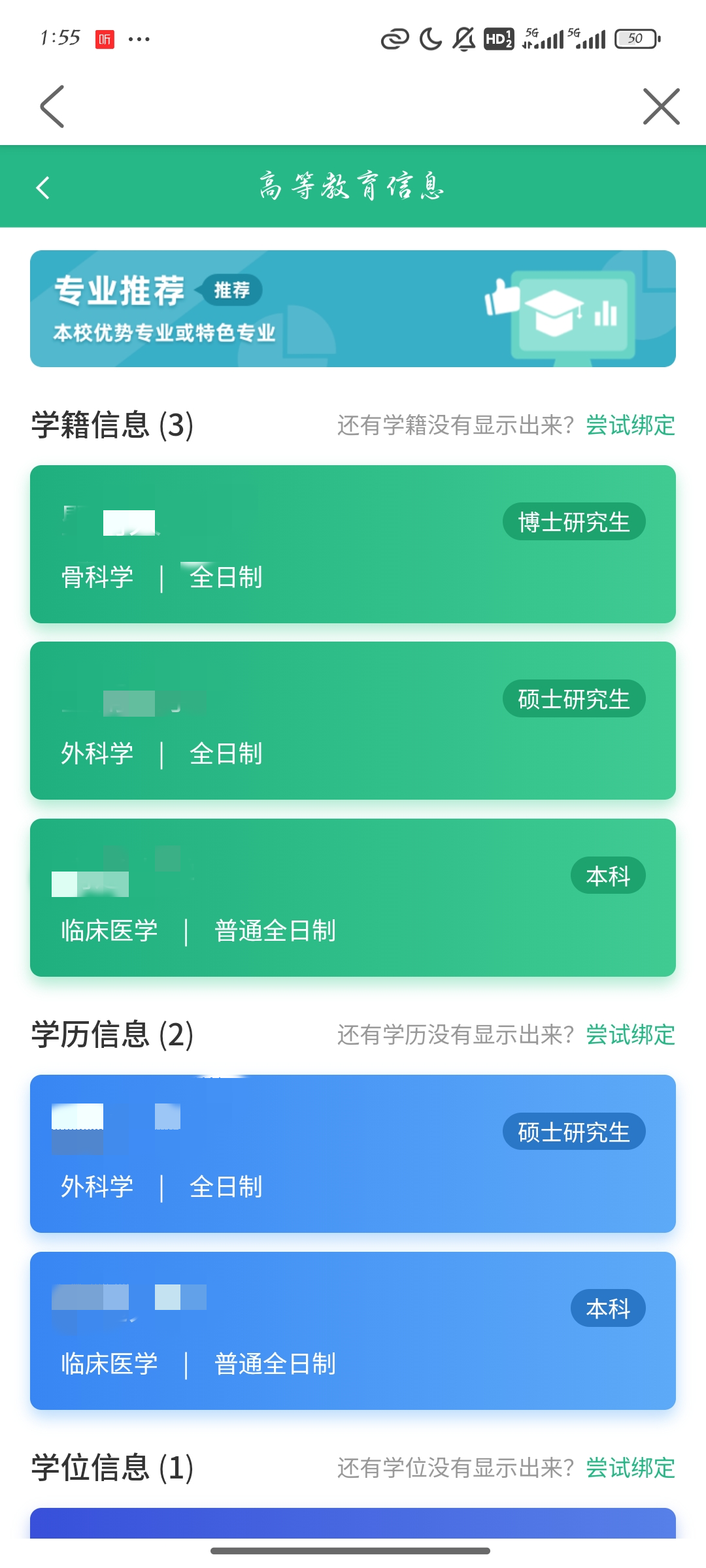The width and height of the screenshot is (706, 1568).
Task: Tap the back arrow in the green header
Action: [x=43, y=188]
